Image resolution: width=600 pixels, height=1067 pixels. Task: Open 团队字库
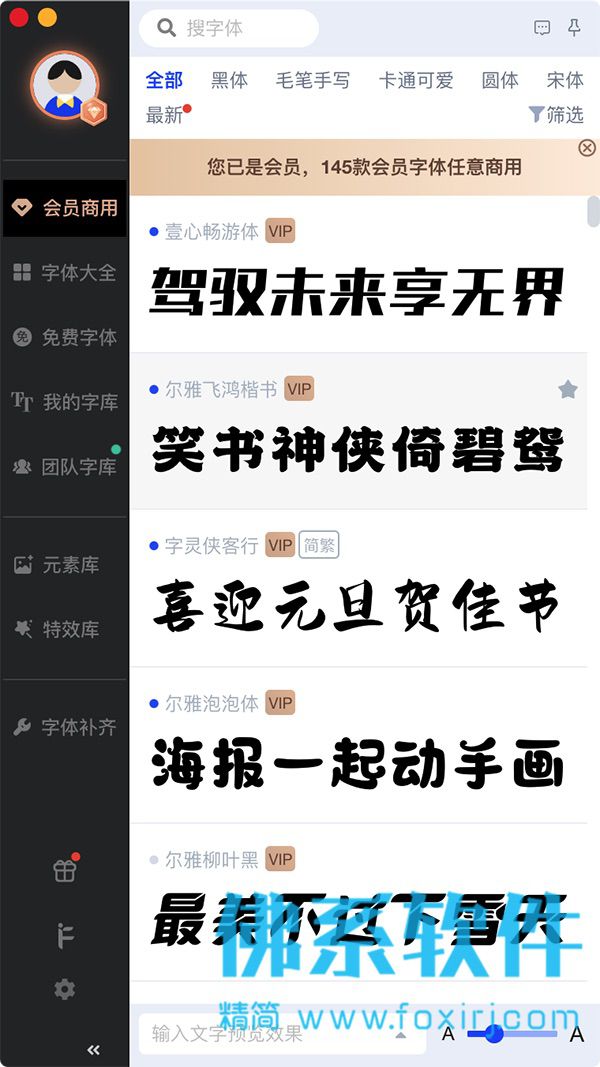point(65,467)
